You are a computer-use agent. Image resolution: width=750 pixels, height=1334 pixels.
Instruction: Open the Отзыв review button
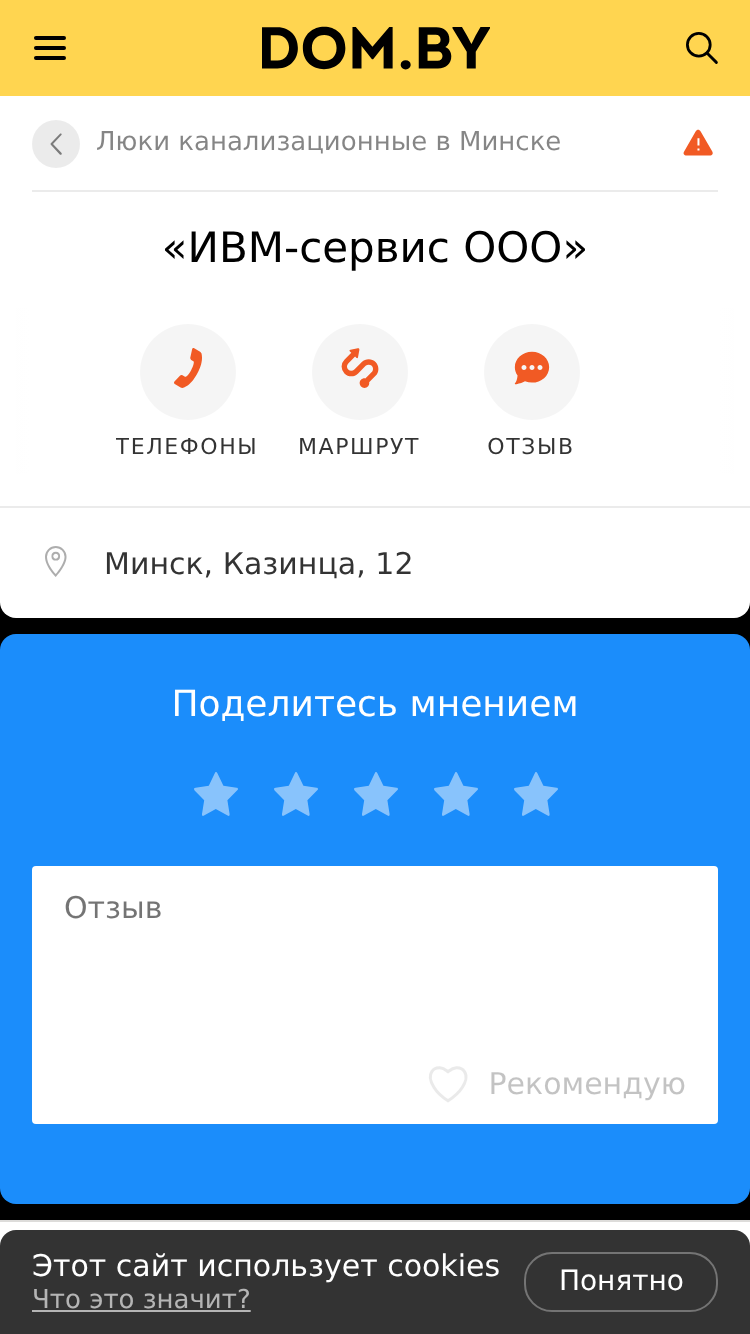pyautogui.click(x=531, y=372)
